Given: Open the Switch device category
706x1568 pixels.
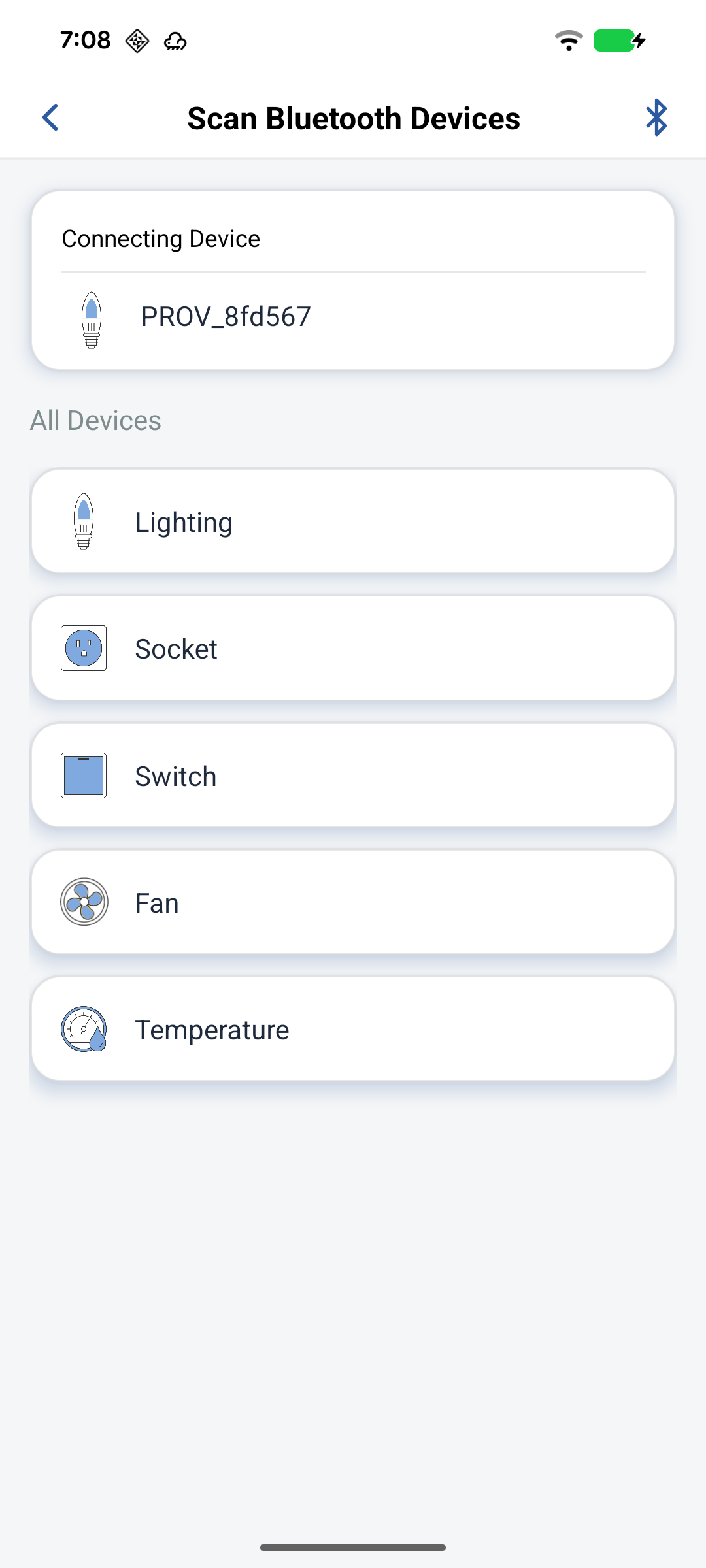Looking at the screenshot, I should (x=353, y=776).
